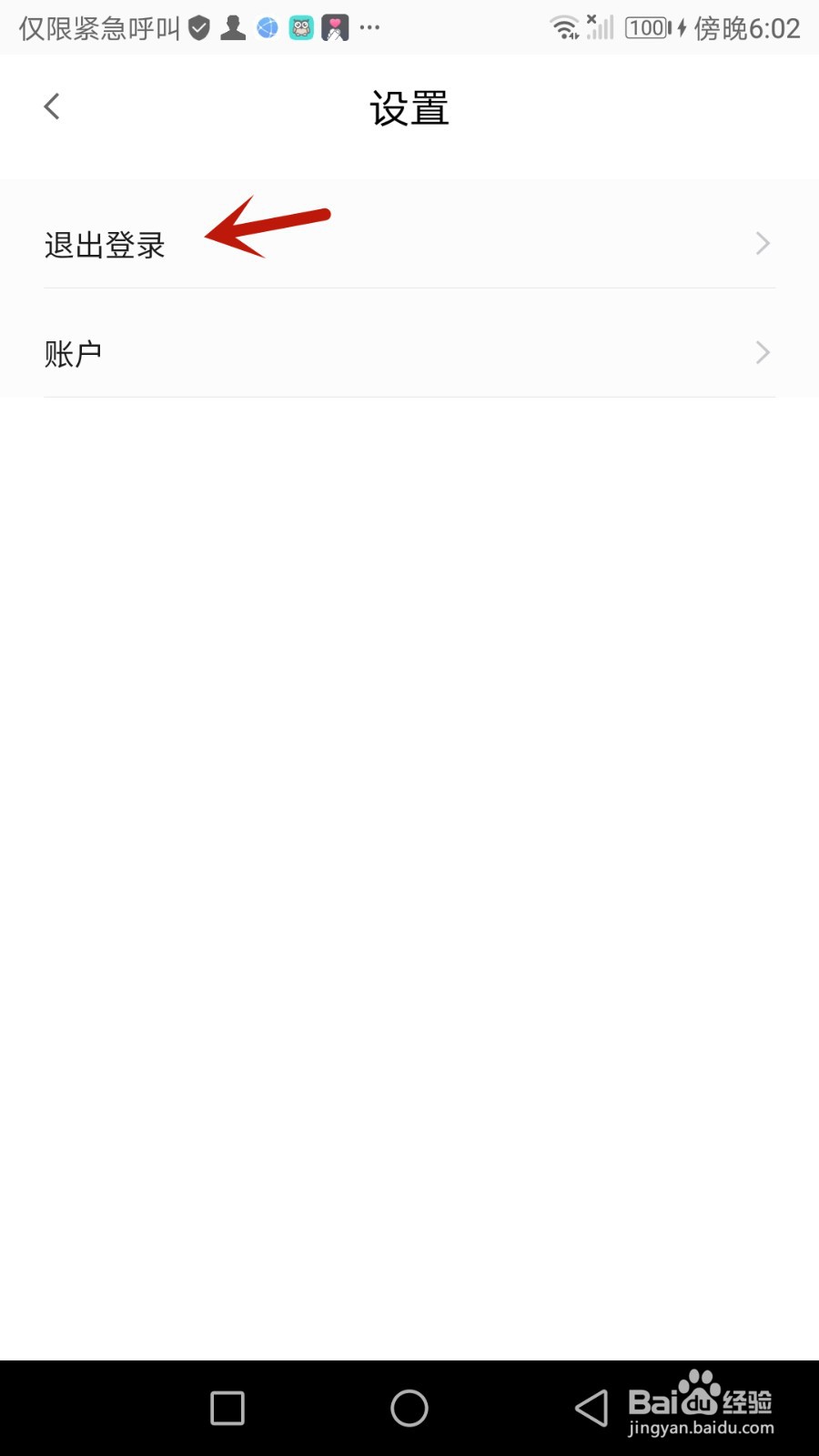Click the 设置 title text
This screenshot has width=819, height=1456.
click(x=409, y=107)
